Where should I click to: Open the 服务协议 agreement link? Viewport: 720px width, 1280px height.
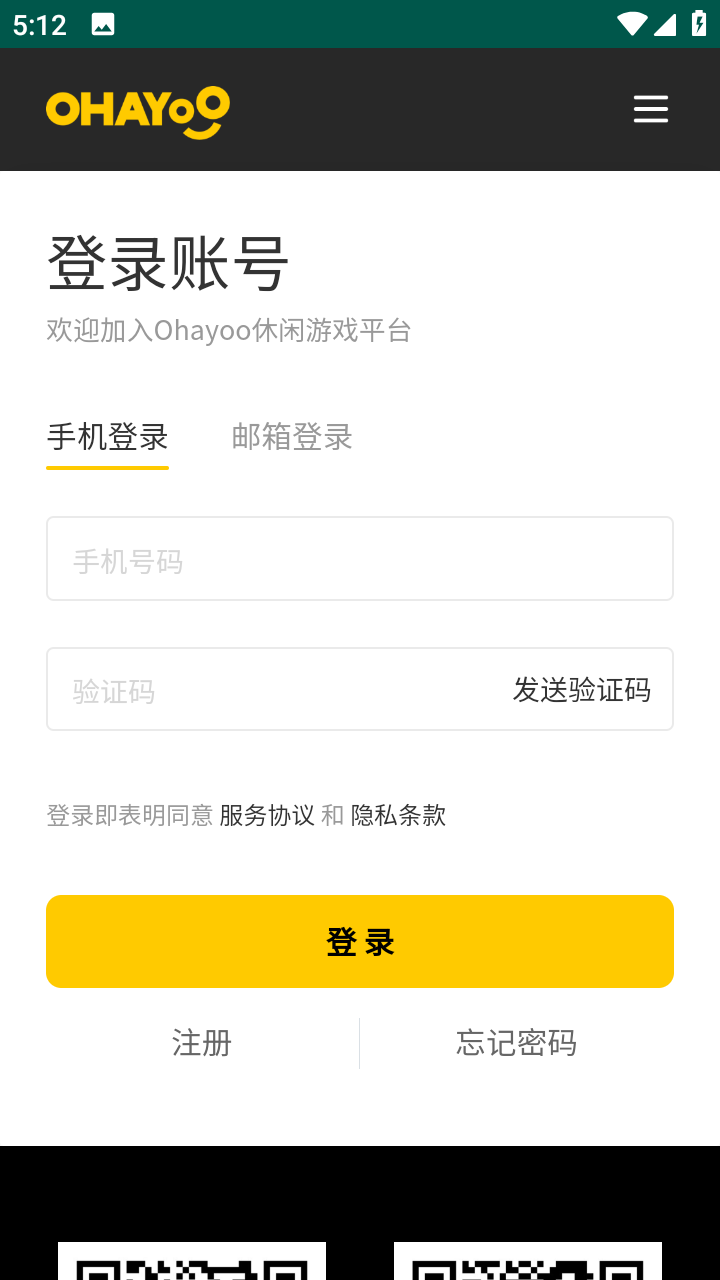pyautogui.click(x=267, y=815)
